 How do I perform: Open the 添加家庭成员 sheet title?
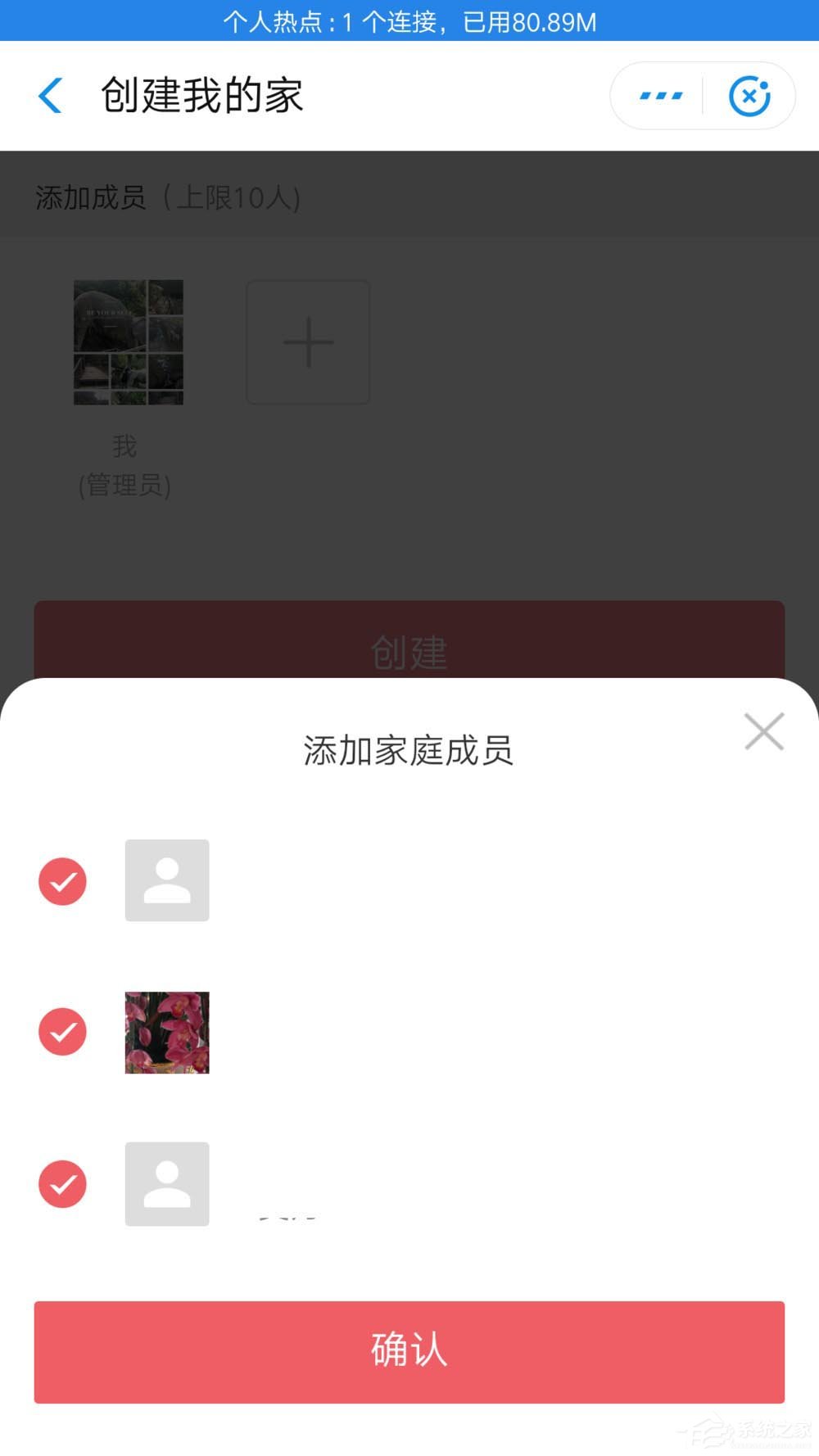click(x=408, y=750)
